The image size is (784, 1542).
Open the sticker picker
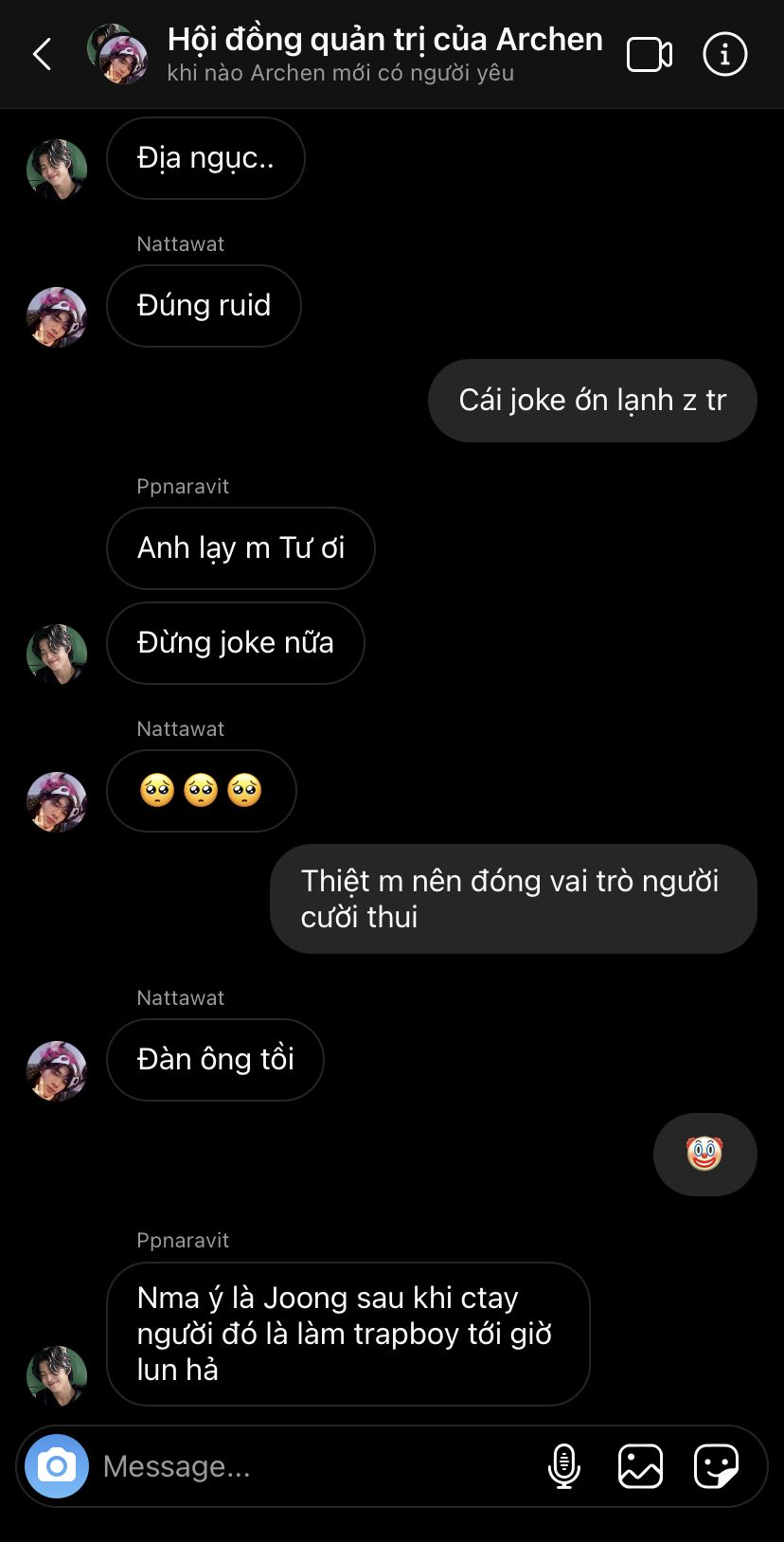717,1466
